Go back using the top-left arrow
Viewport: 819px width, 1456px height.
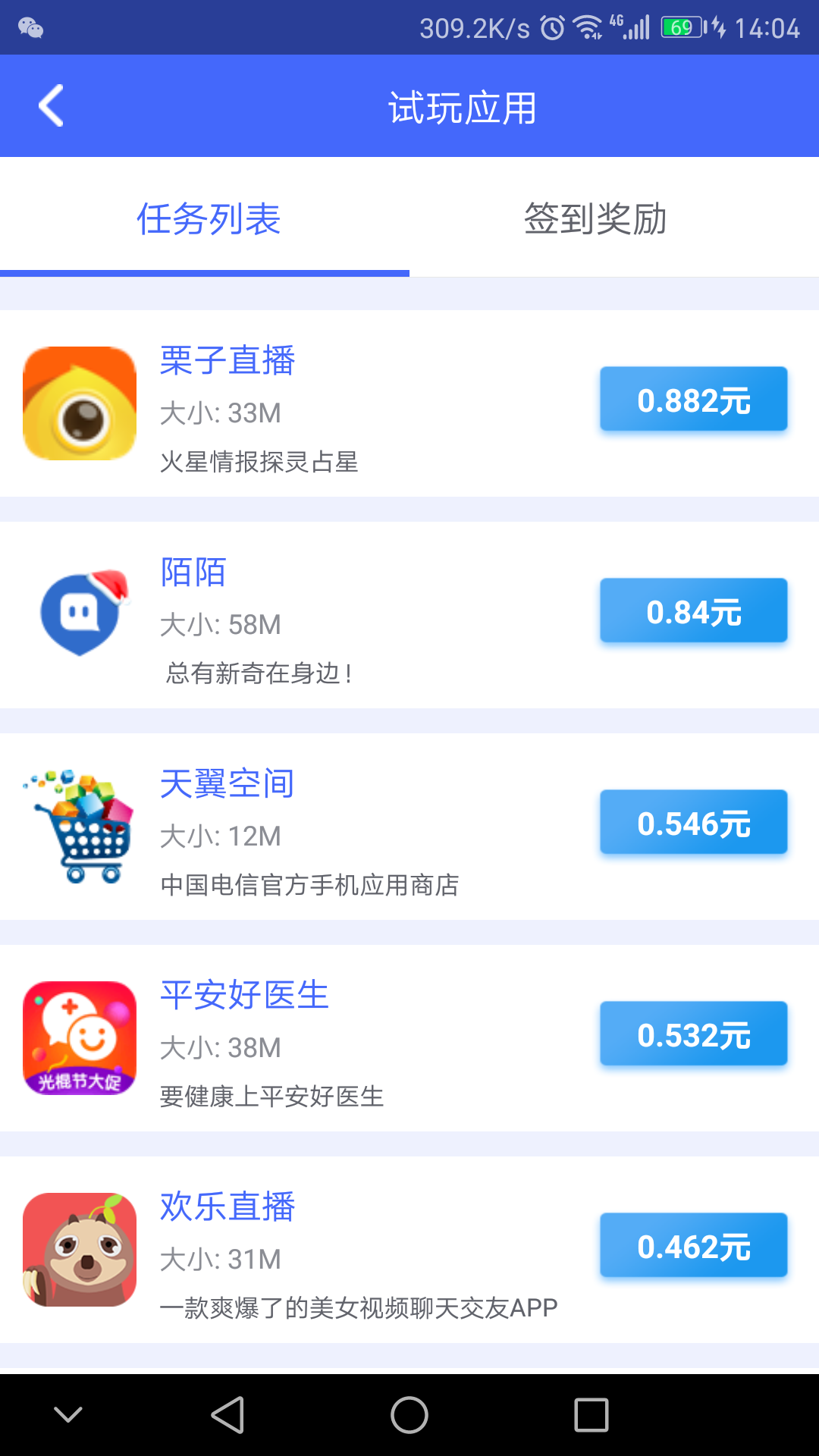point(51,106)
